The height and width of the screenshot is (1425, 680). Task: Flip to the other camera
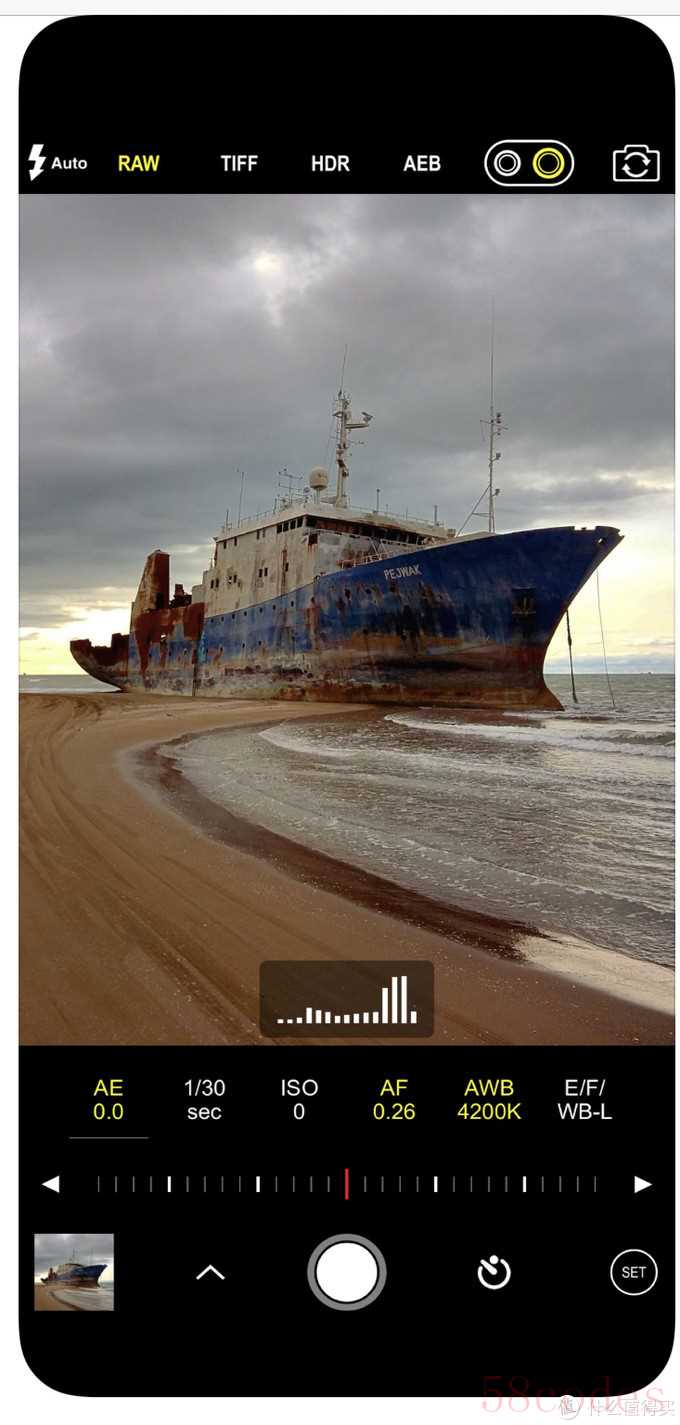636,163
